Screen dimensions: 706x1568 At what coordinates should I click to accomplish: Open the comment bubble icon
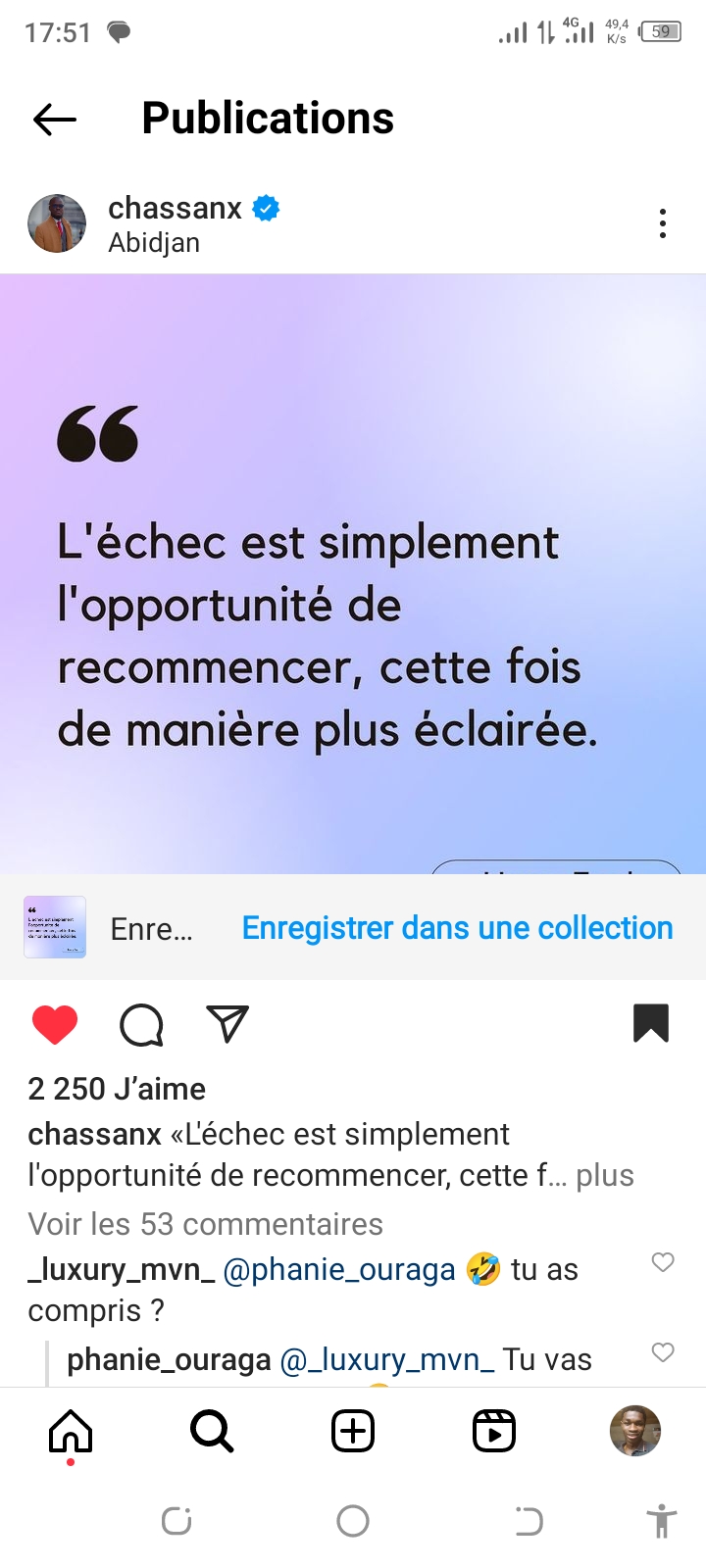pyautogui.click(x=141, y=1025)
